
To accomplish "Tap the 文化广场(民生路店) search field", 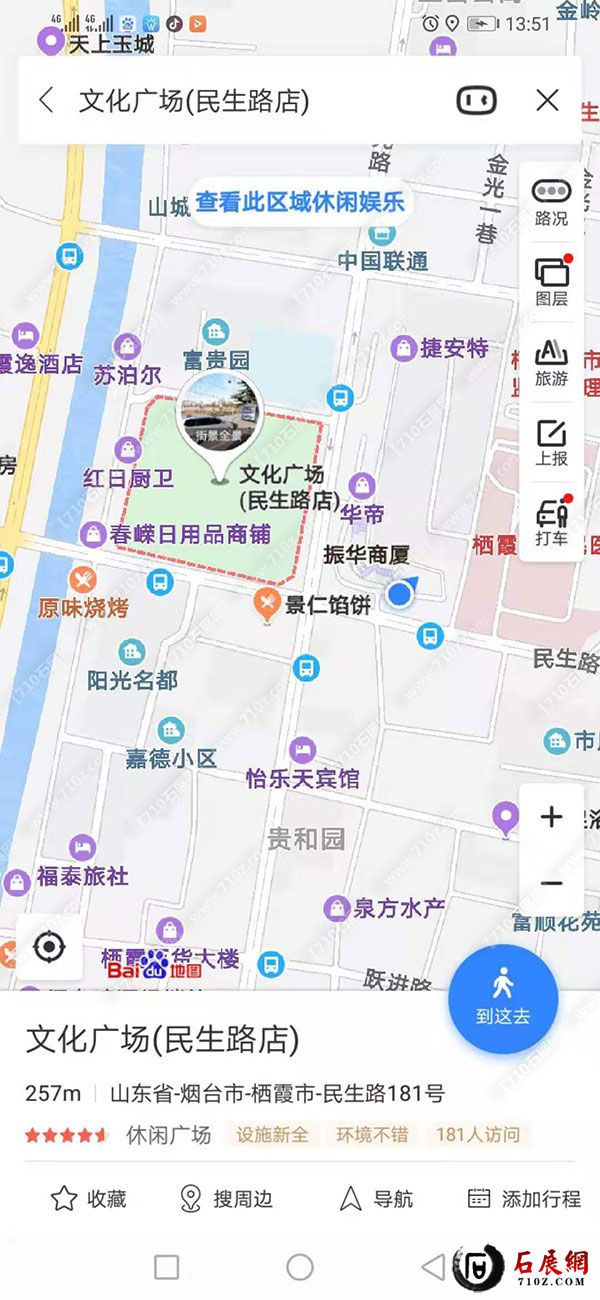I will click(250, 100).
